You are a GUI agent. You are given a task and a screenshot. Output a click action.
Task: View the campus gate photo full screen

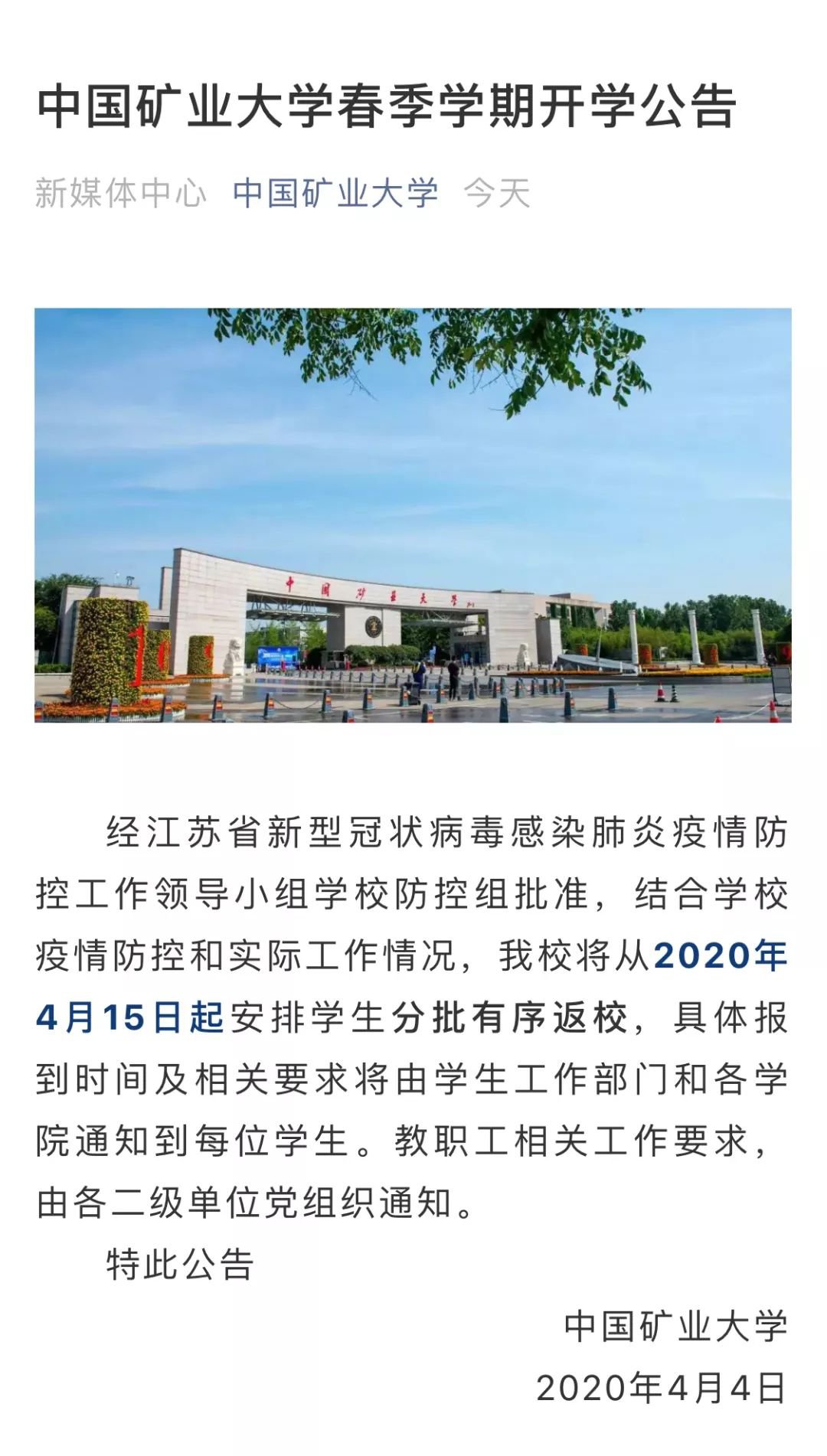(x=413, y=514)
